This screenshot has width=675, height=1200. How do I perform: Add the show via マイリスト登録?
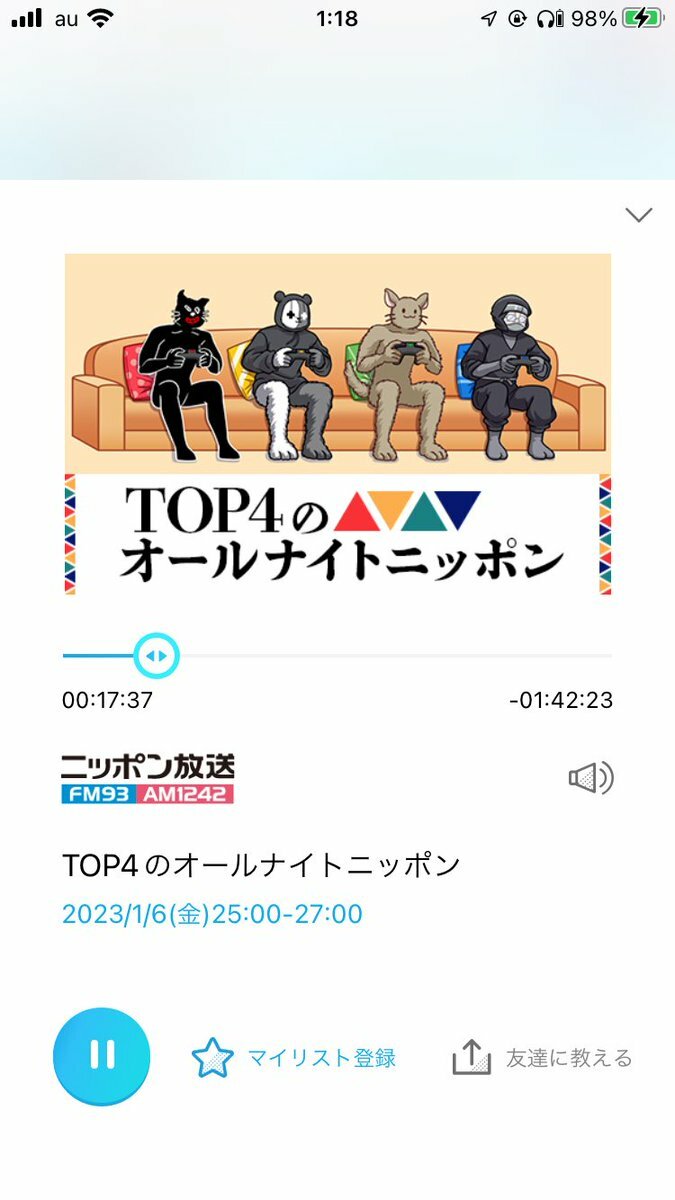pyautogui.click(x=294, y=1058)
